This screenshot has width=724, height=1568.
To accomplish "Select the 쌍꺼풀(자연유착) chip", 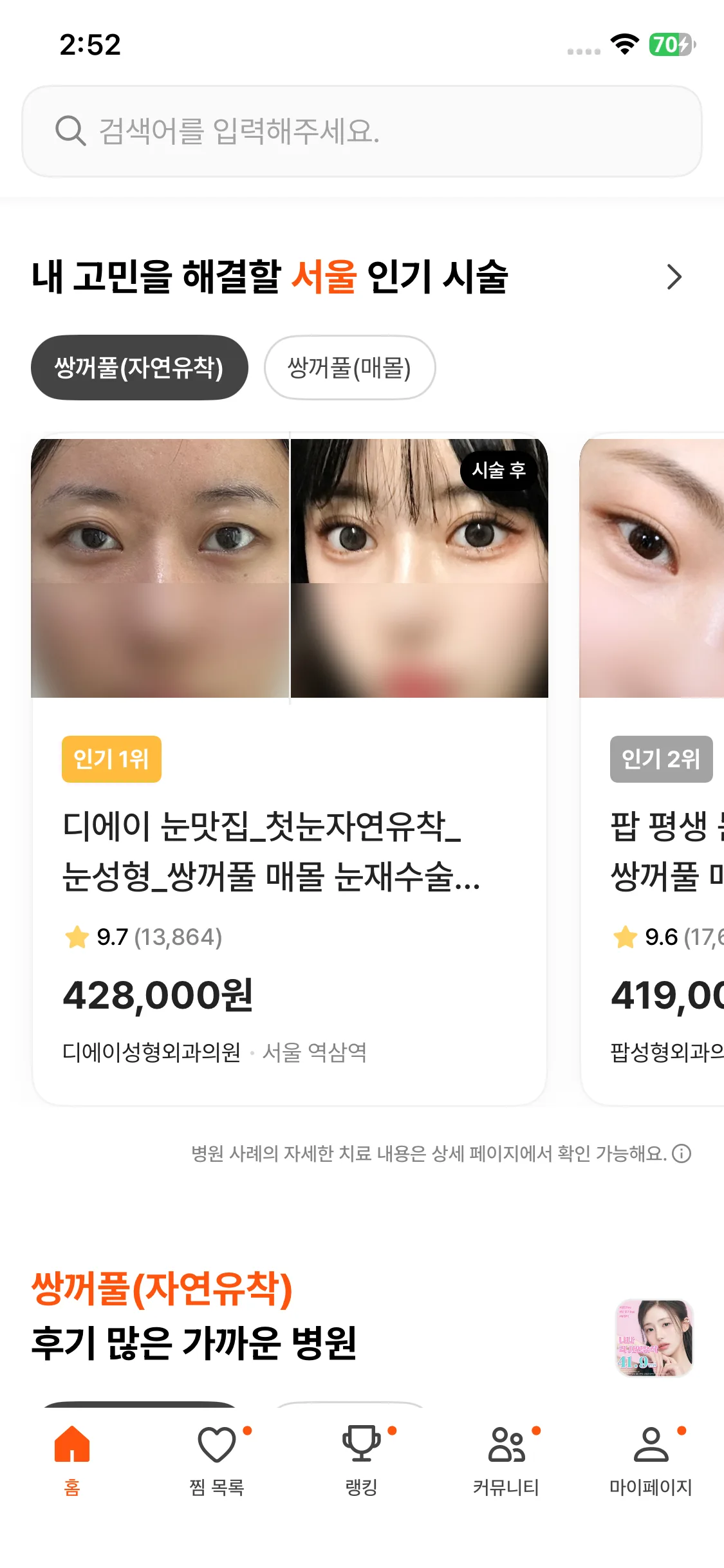I will [140, 368].
